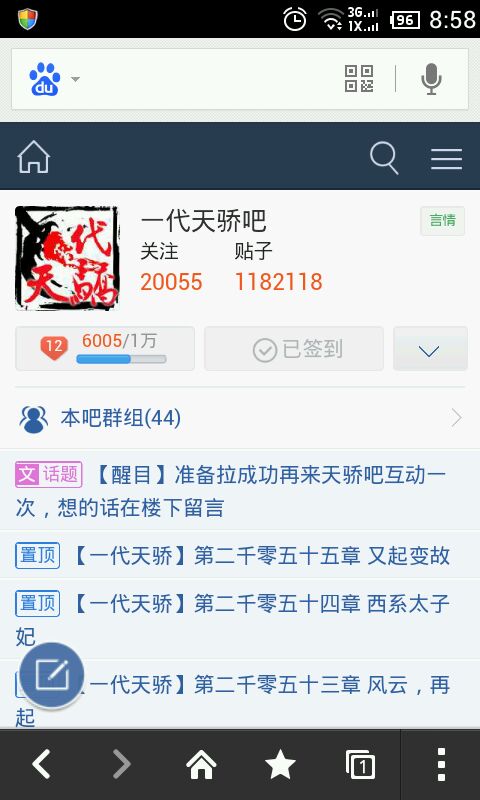Start voice search with the microphone

[x=431, y=79]
